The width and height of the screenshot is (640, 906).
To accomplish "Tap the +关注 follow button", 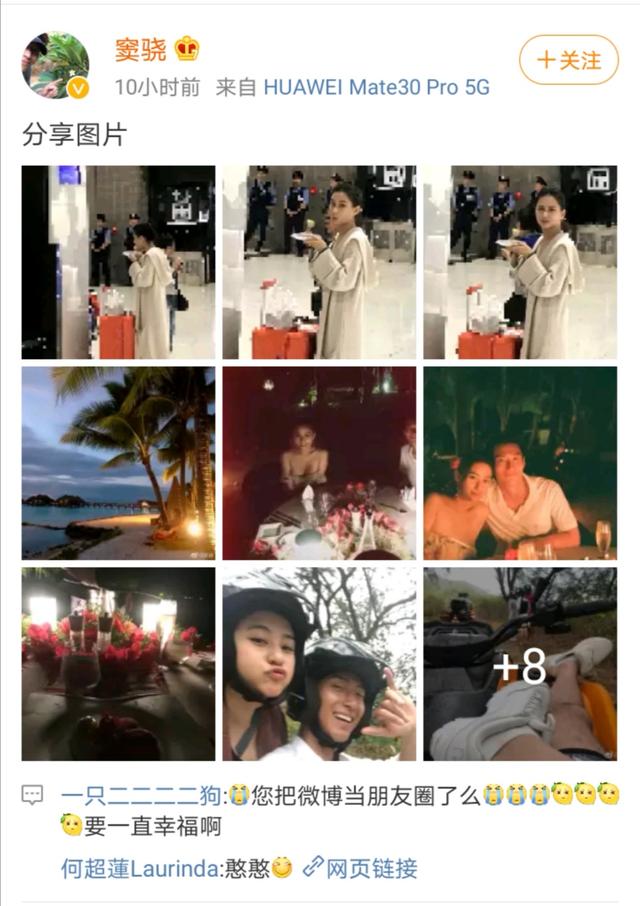I will [x=568, y=60].
